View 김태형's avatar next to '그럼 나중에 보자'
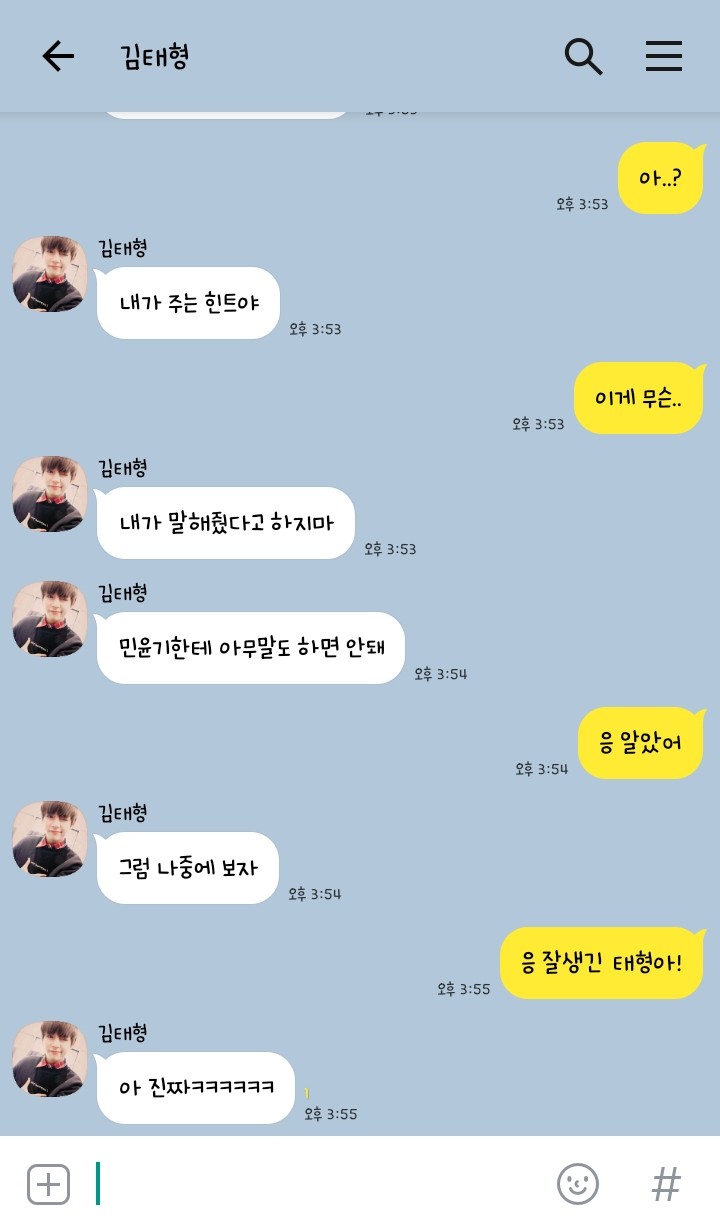Image resolution: width=720 pixels, height=1219 pixels. [50, 839]
